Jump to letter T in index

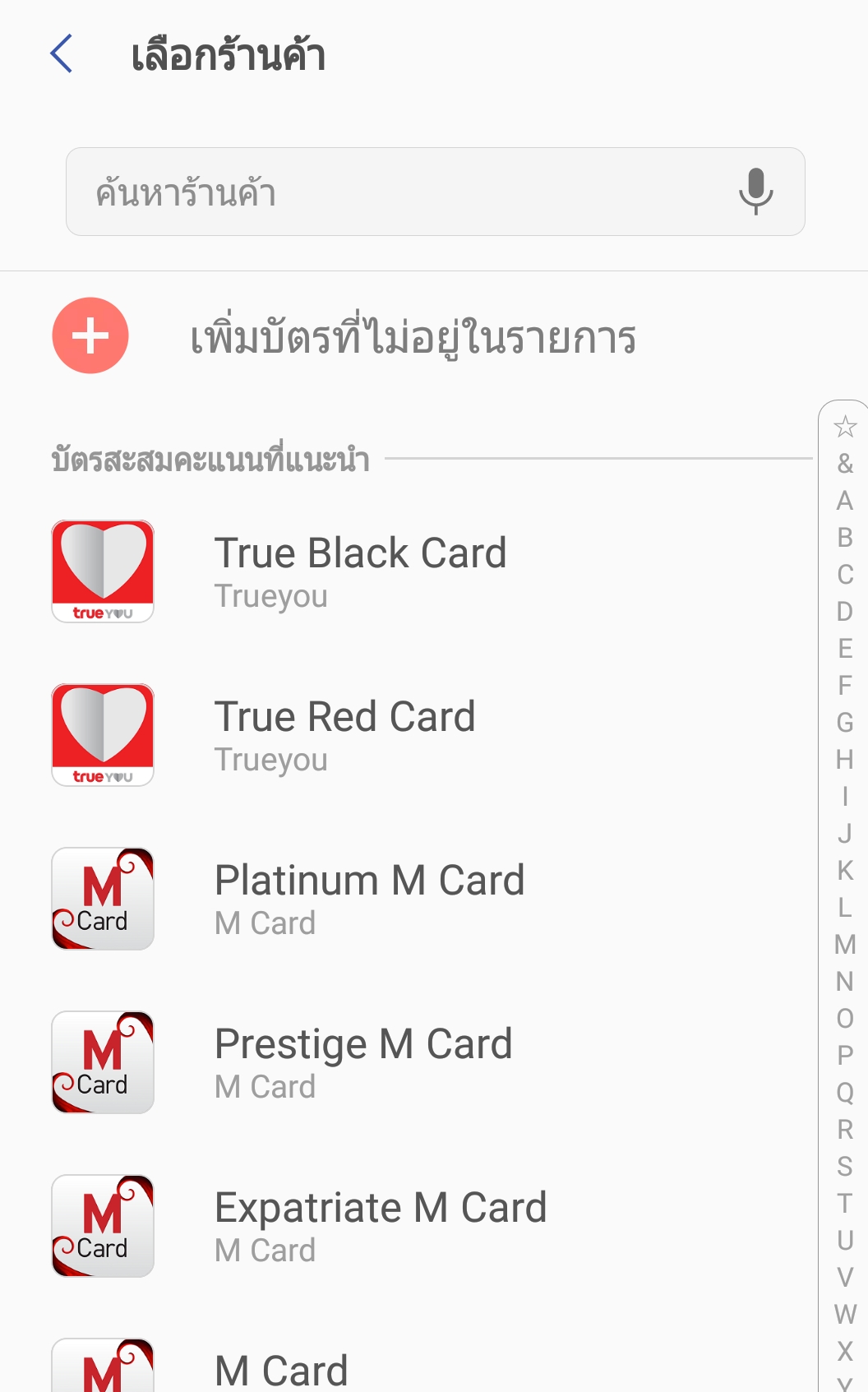(845, 1203)
